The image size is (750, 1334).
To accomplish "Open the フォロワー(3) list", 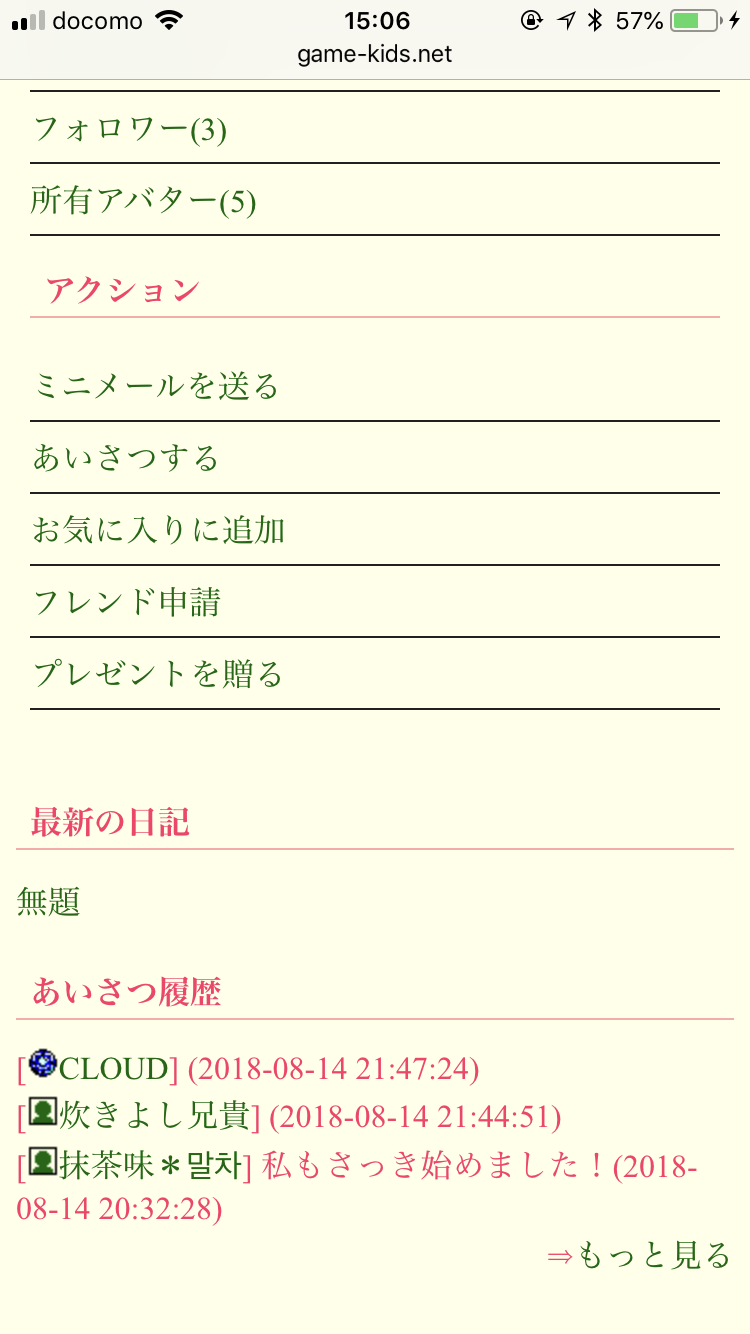I will tap(375, 128).
